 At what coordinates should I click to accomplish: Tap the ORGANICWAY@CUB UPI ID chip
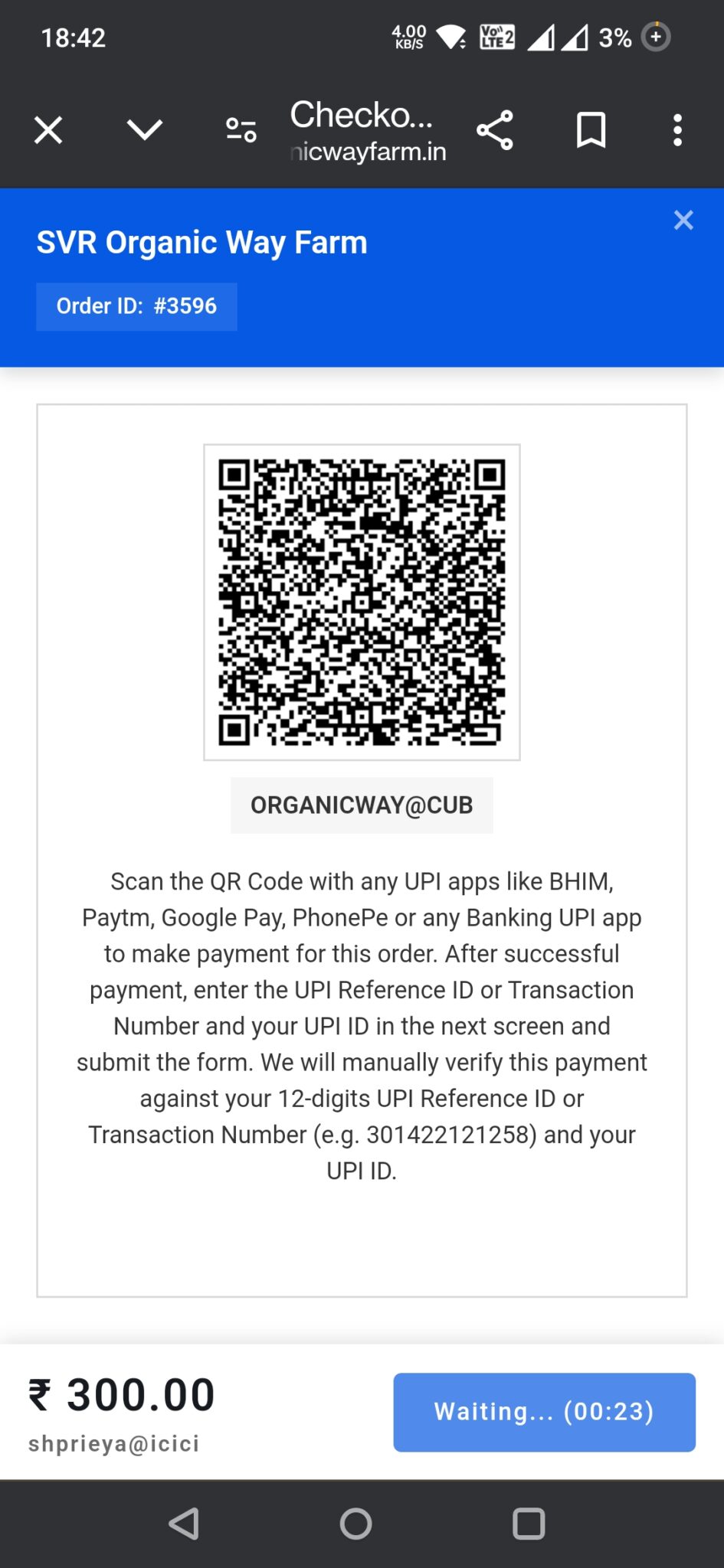pyautogui.click(x=362, y=805)
